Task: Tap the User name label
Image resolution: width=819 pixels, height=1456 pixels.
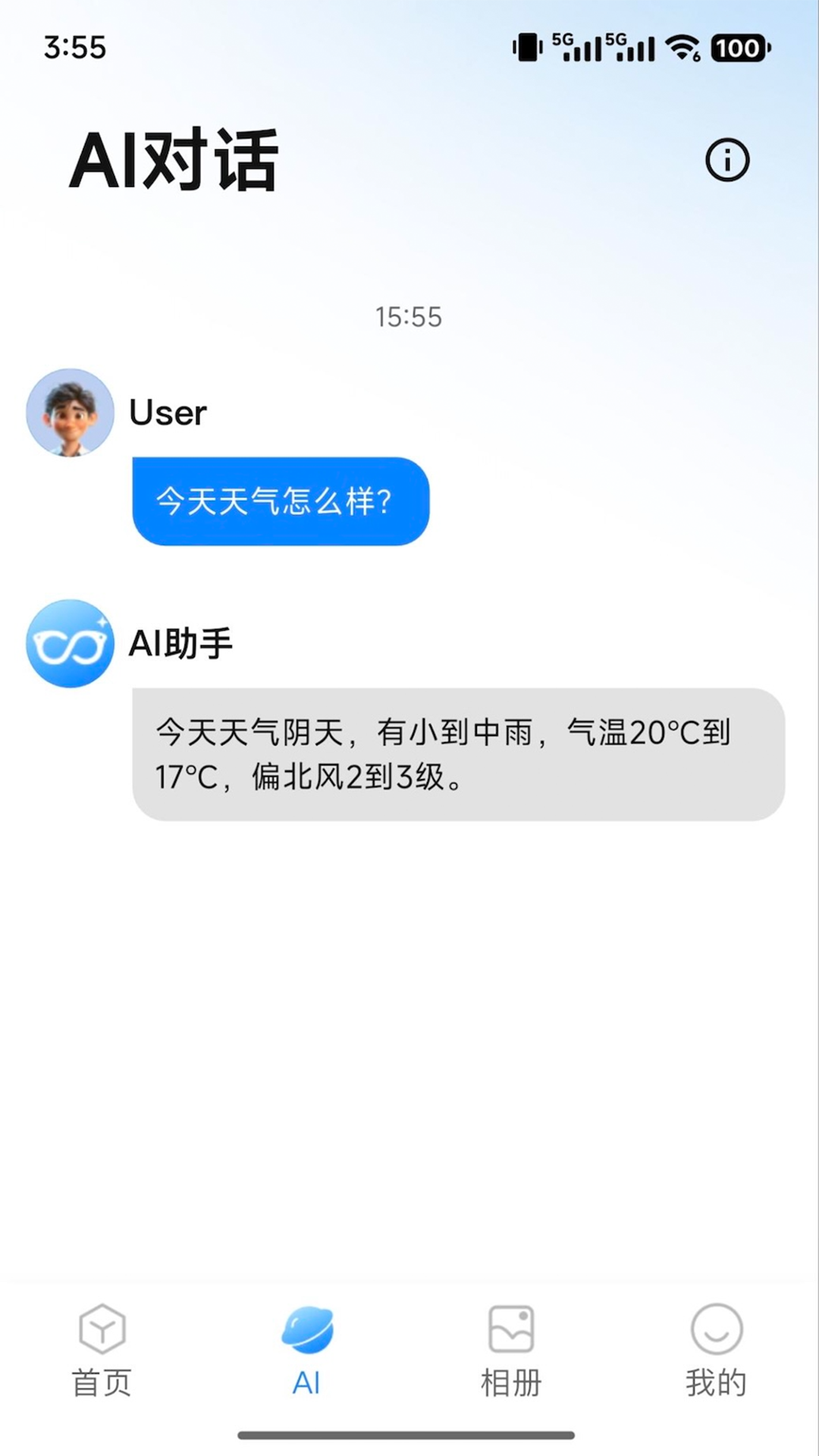Action: (166, 412)
